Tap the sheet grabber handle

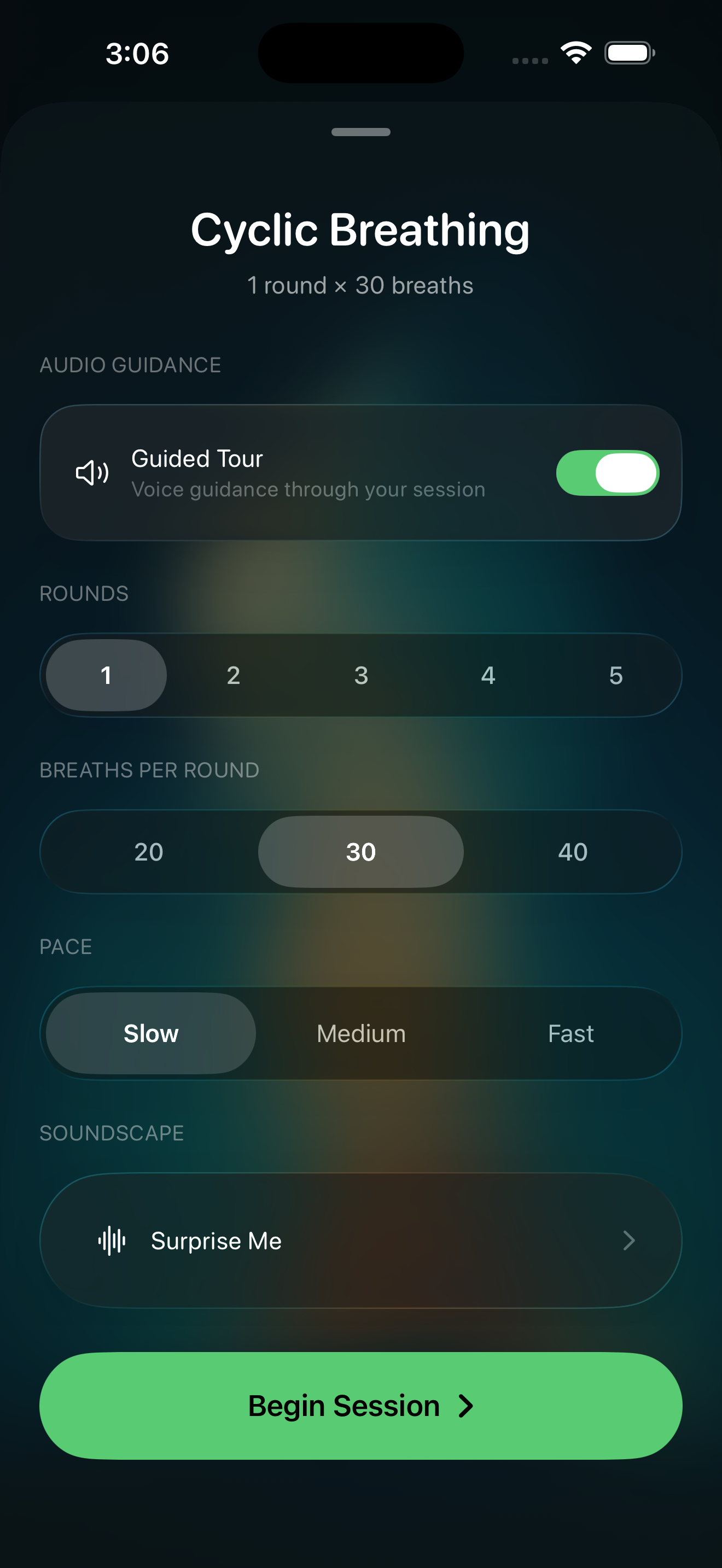(x=361, y=132)
